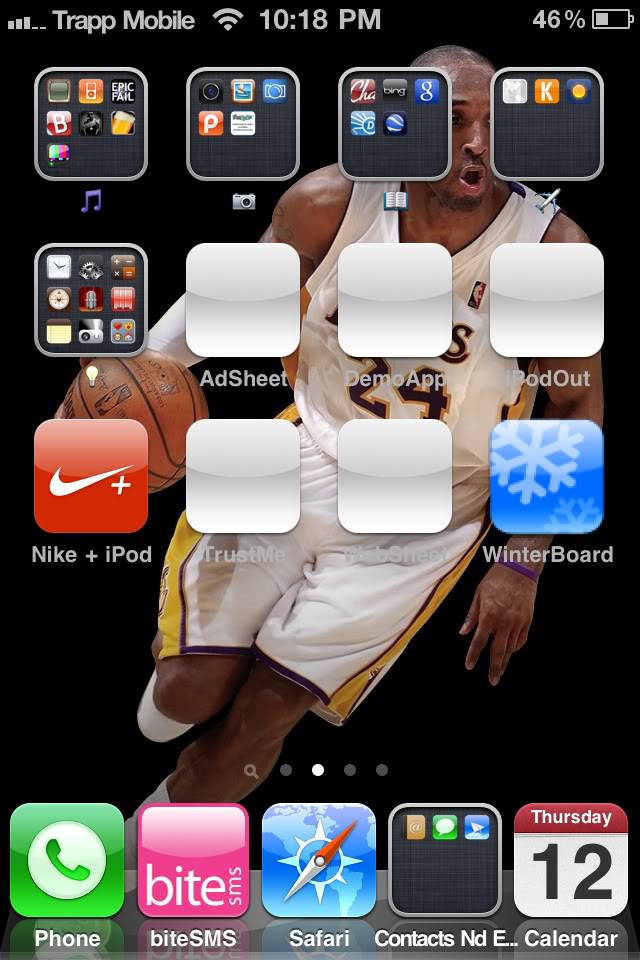Open WinterBoard

coord(547,476)
